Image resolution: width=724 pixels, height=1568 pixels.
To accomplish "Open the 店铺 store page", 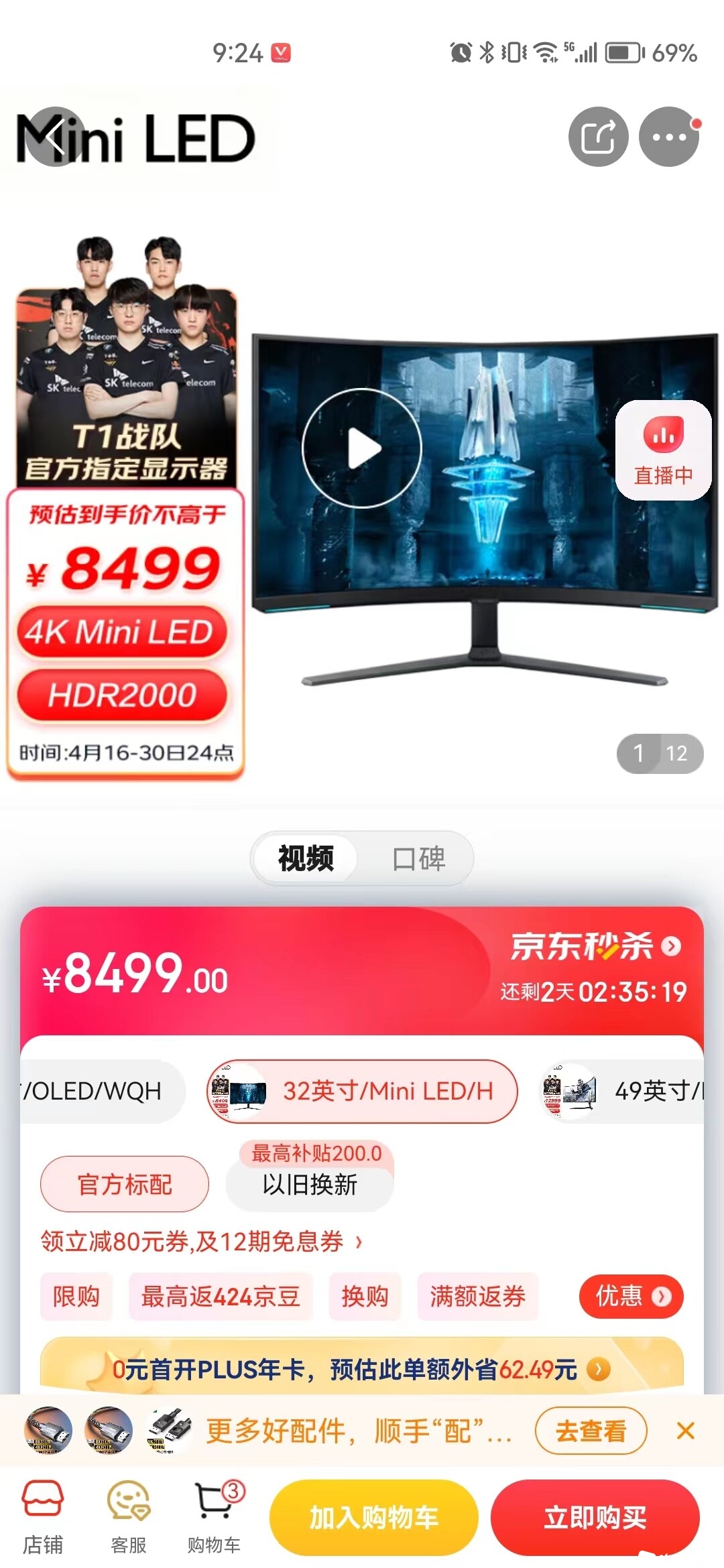I will pyautogui.click(x=43, y=1517).
